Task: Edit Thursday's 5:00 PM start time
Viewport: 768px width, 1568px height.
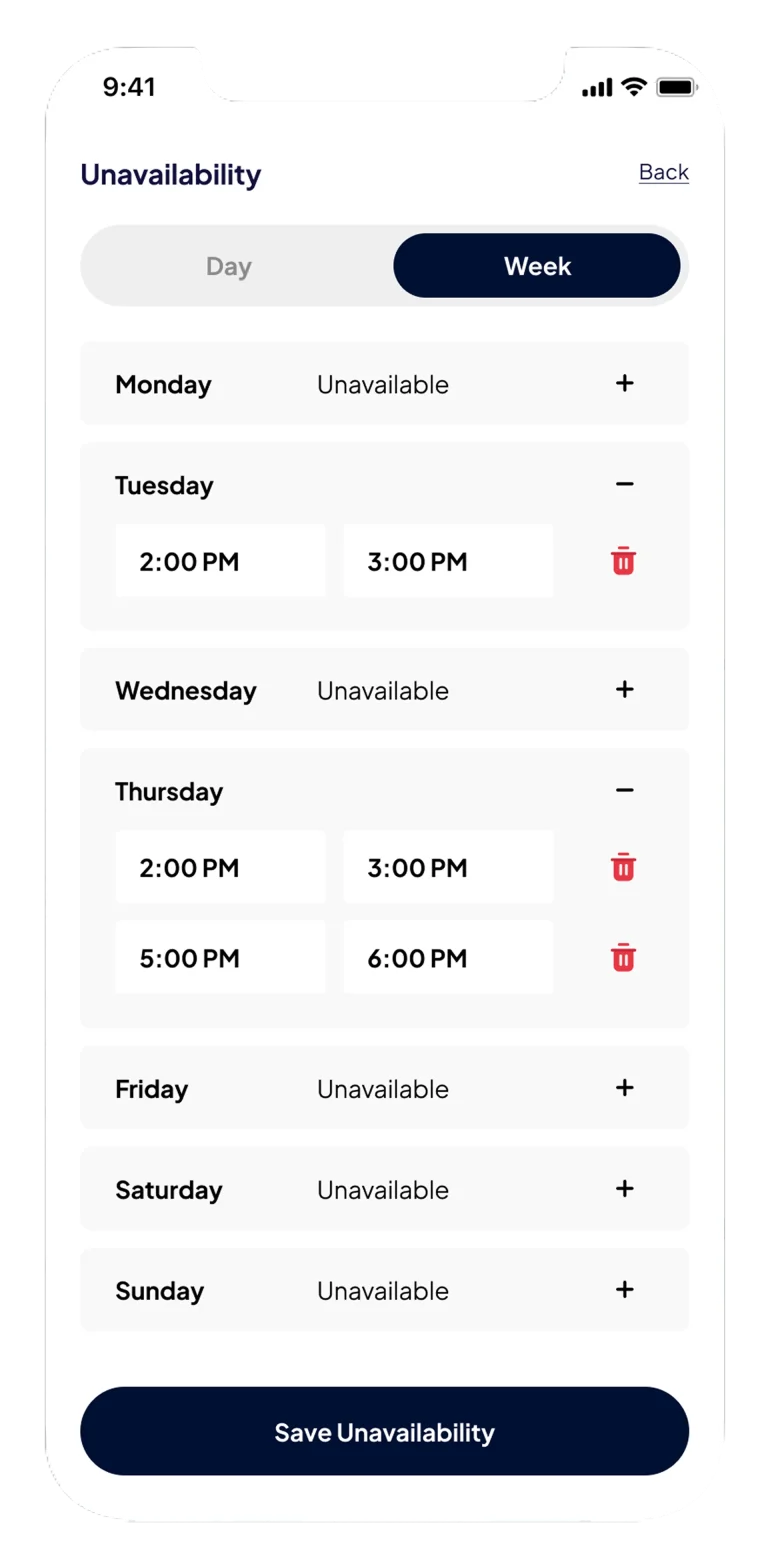Action: tap(220, 958)
